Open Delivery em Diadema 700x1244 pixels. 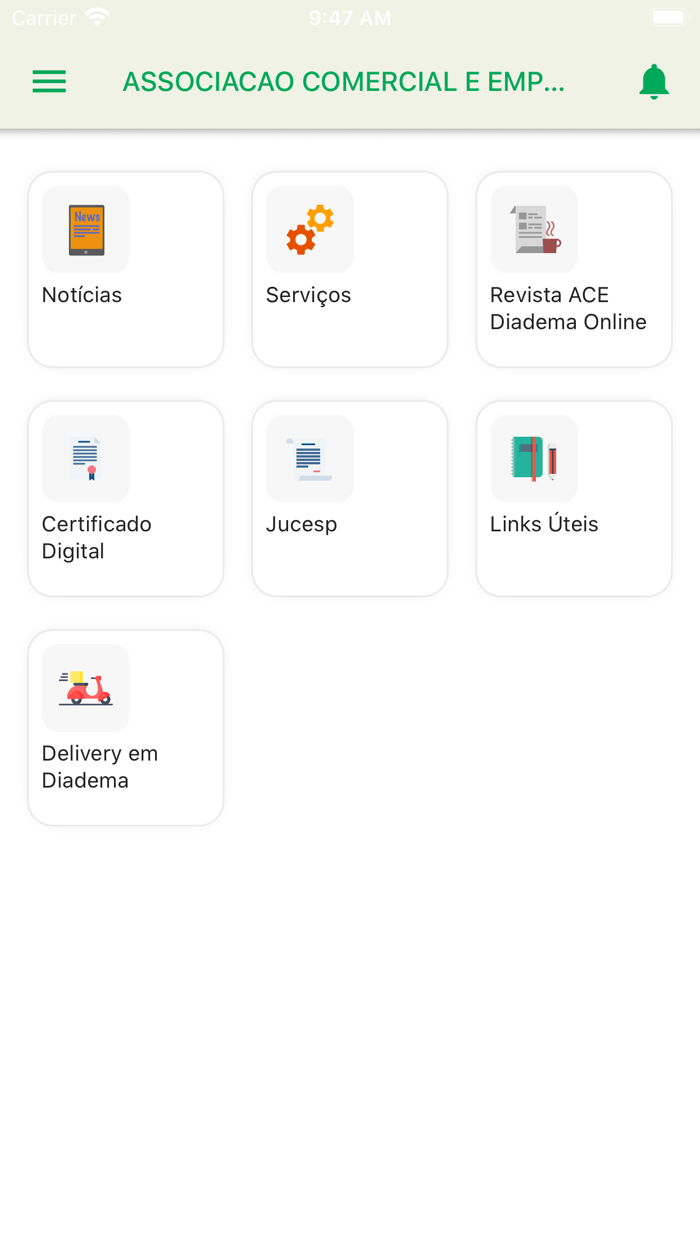coord(126,727)
